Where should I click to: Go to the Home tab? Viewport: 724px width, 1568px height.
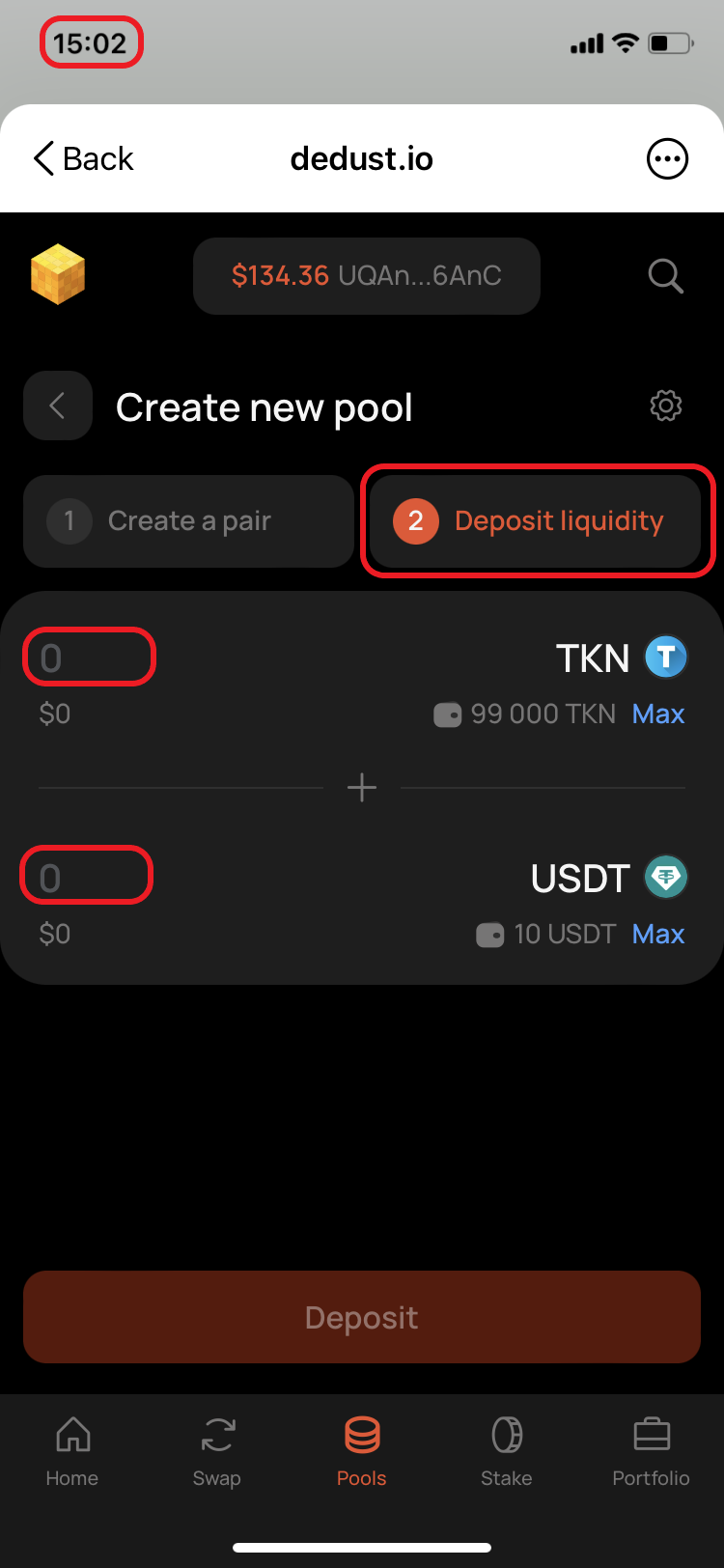click(x=72, y=1450)
